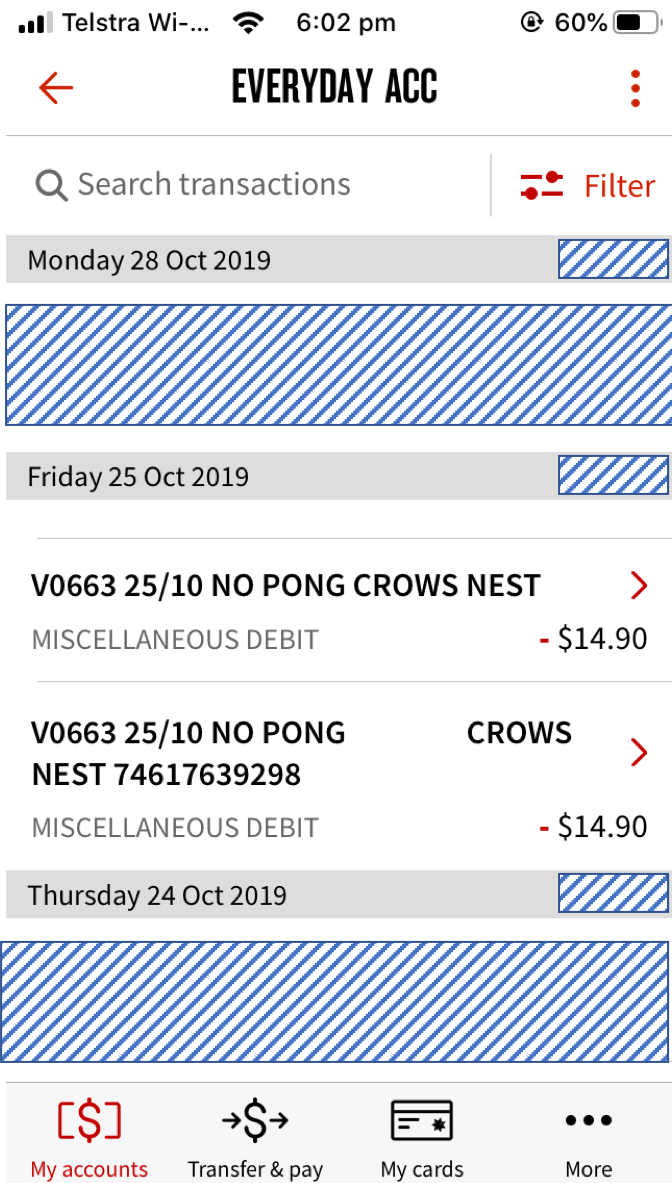
Task: Open the NO PONG CROWS NEST transaction
Action: [x=339, y=610]
